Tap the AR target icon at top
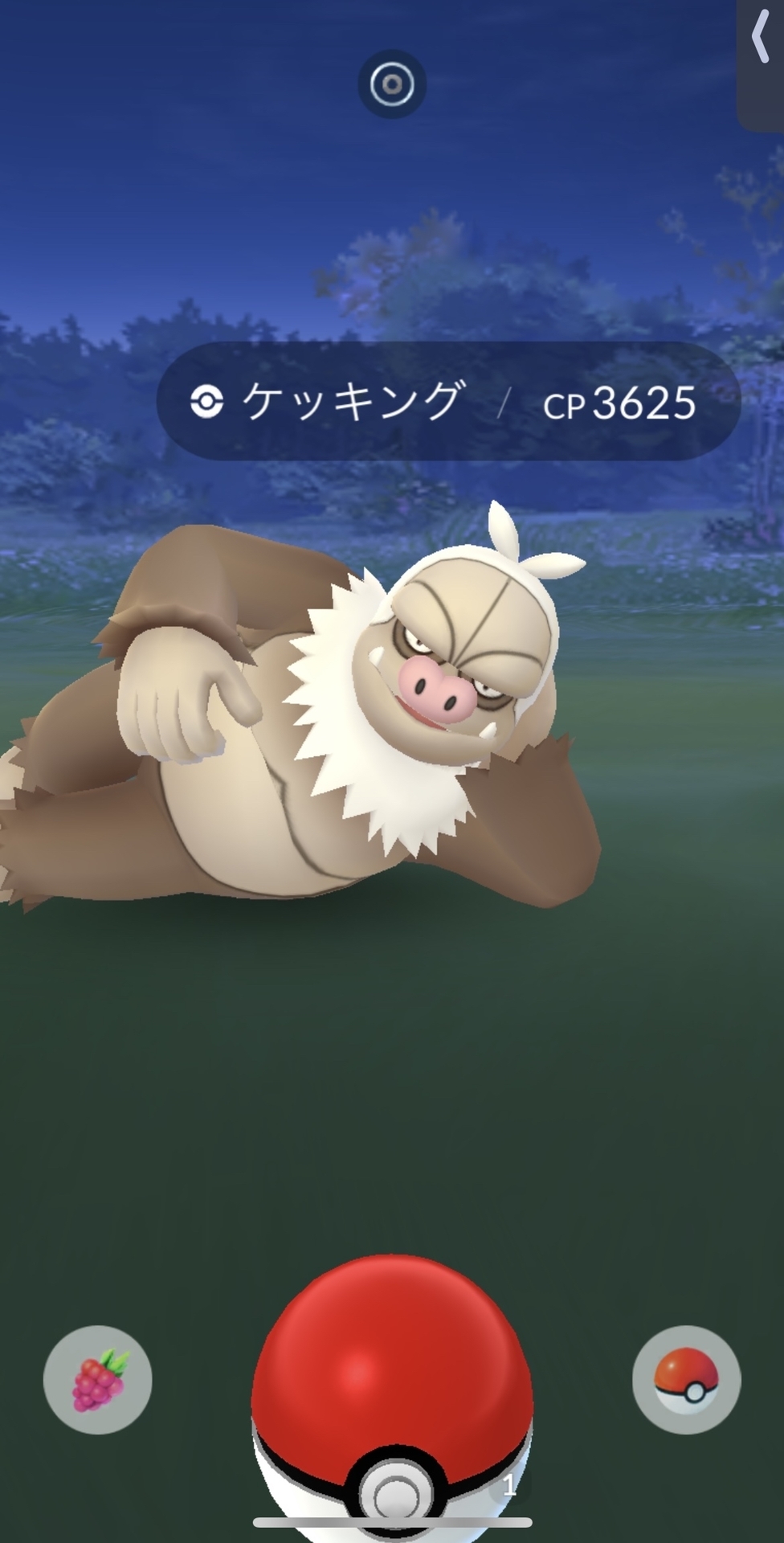The width and height of the screenshot is (784, 1543). click(x=392, y=84)
